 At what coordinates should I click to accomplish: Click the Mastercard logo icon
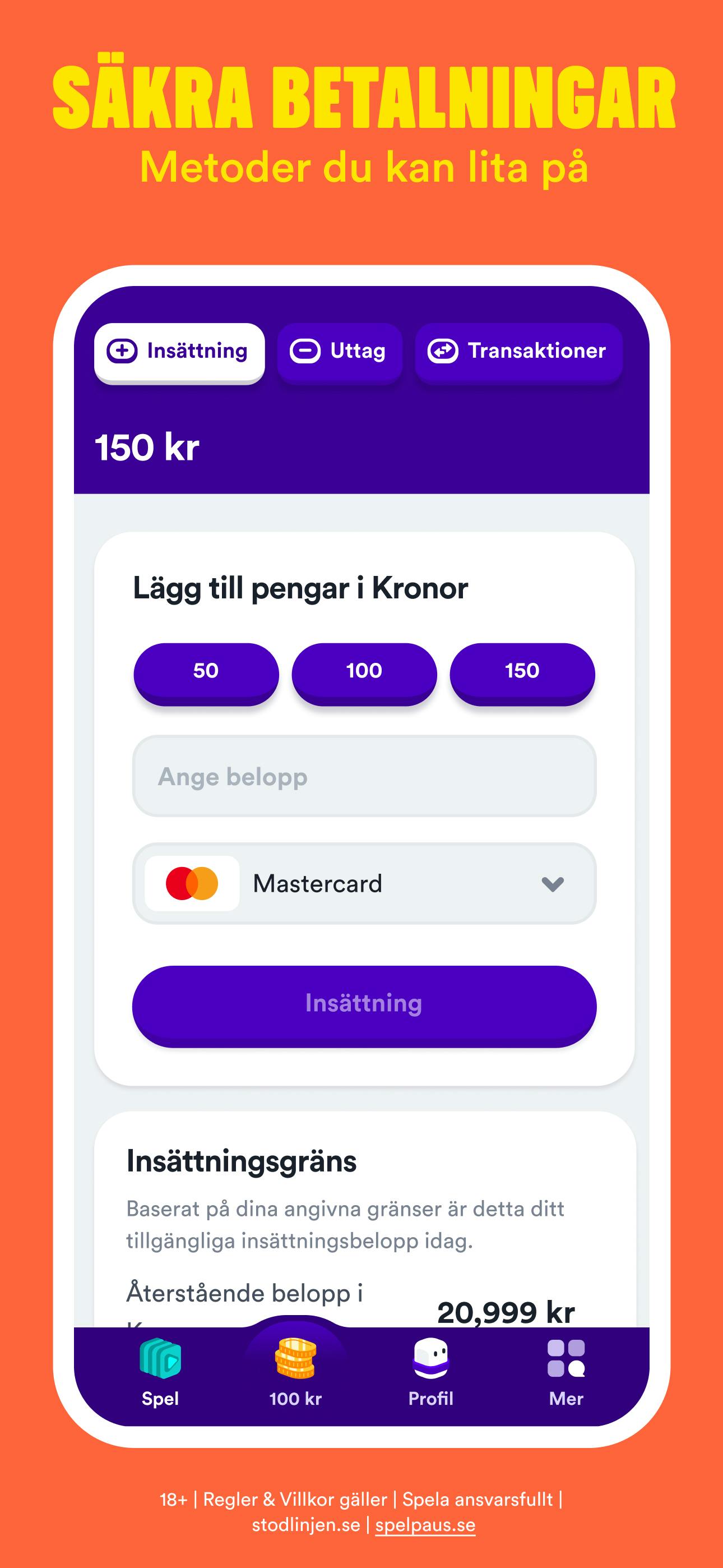(x=192, y=883)
